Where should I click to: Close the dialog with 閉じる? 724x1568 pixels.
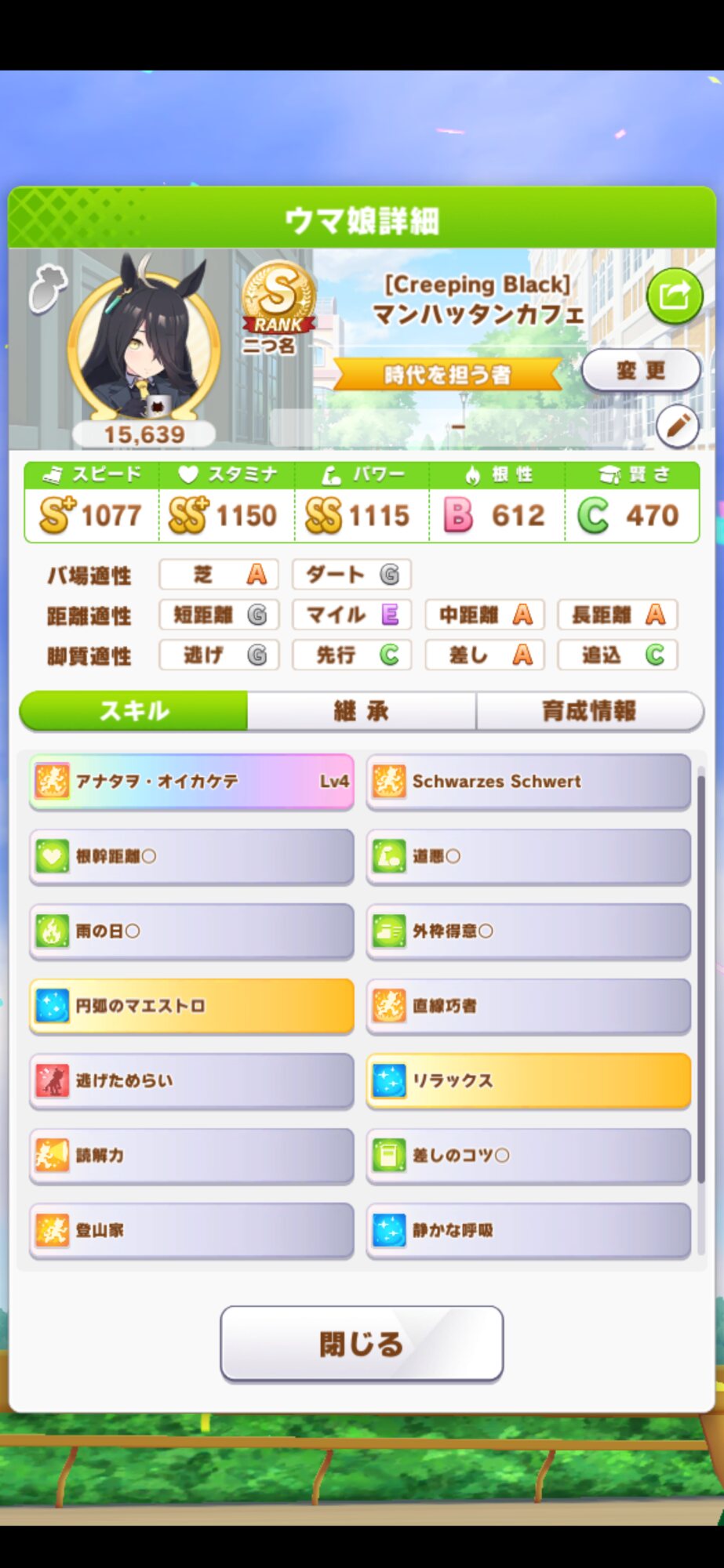361,1344
